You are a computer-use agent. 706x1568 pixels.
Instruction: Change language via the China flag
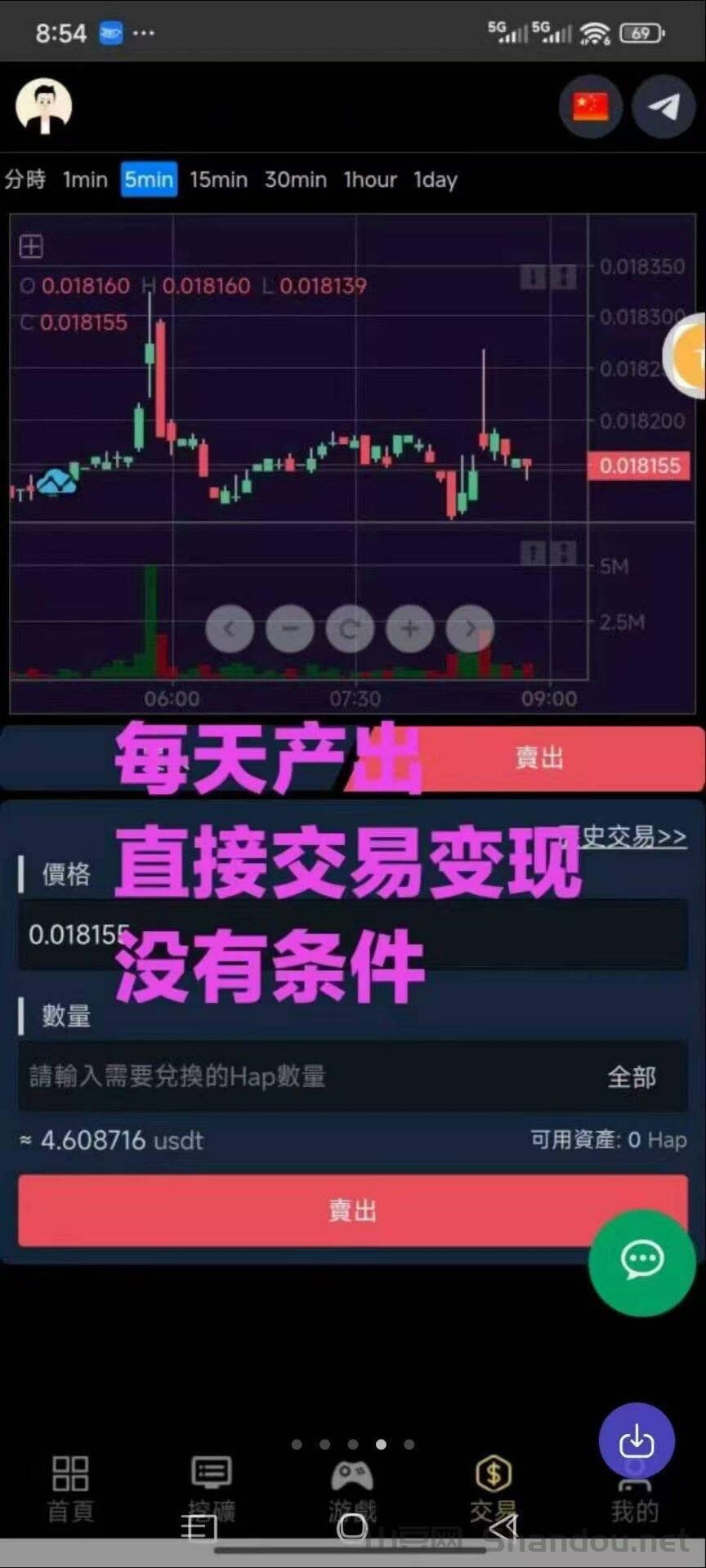[x=590, y=106]
